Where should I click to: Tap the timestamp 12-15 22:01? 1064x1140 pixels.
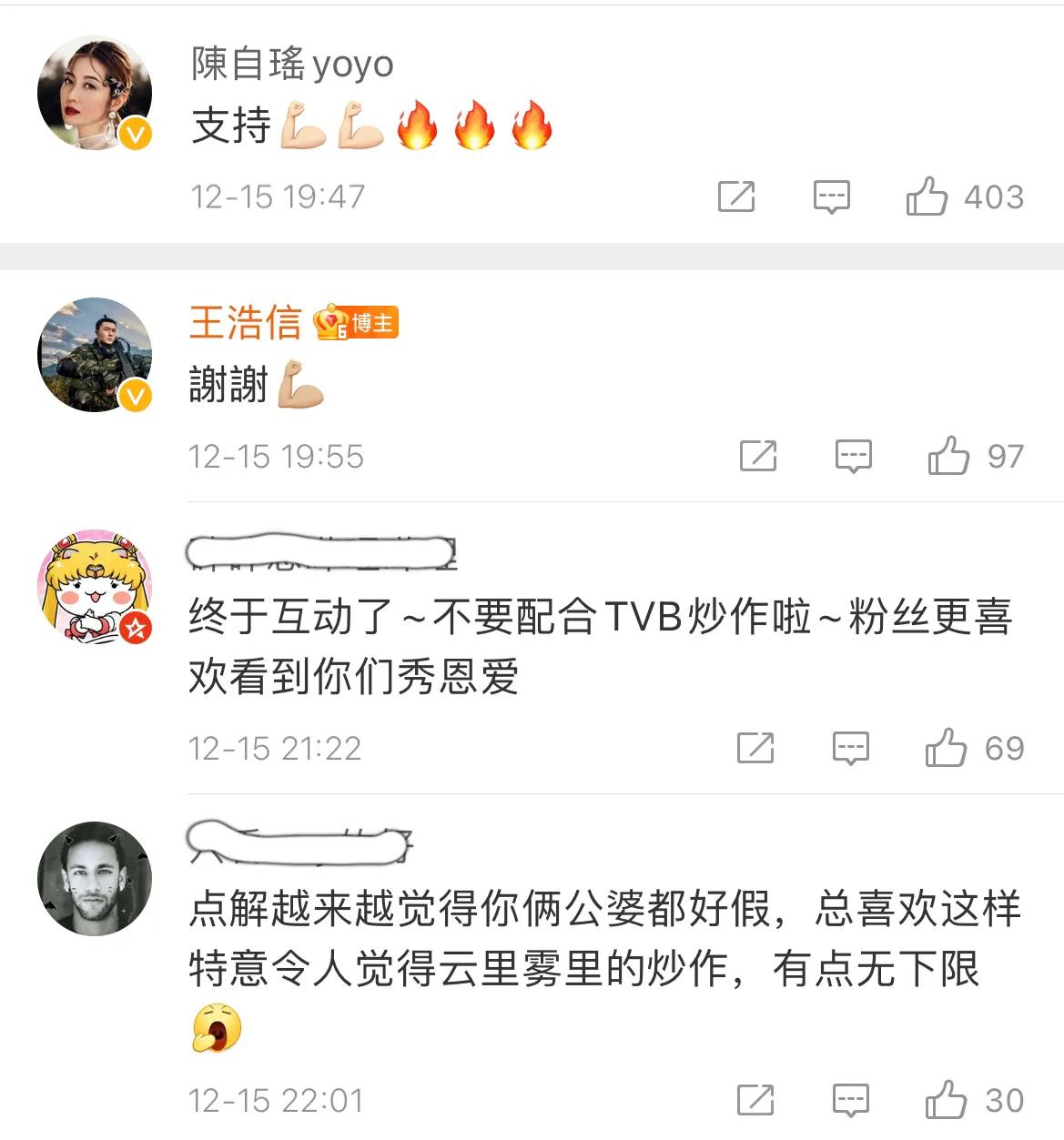pos(277,1099)
